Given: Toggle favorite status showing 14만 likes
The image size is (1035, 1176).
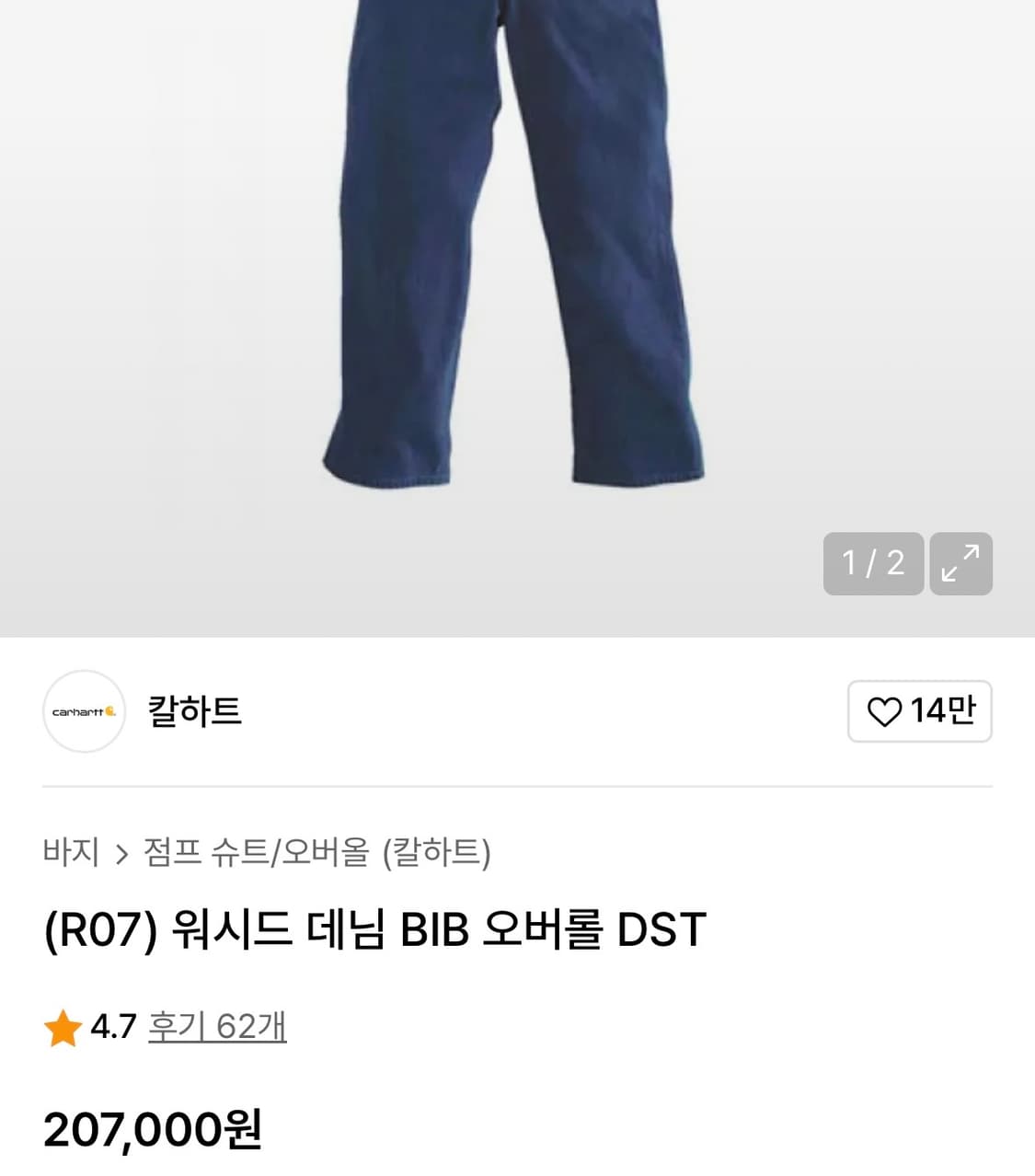Looking at the screenshot, I should click(x=919, y=711).
